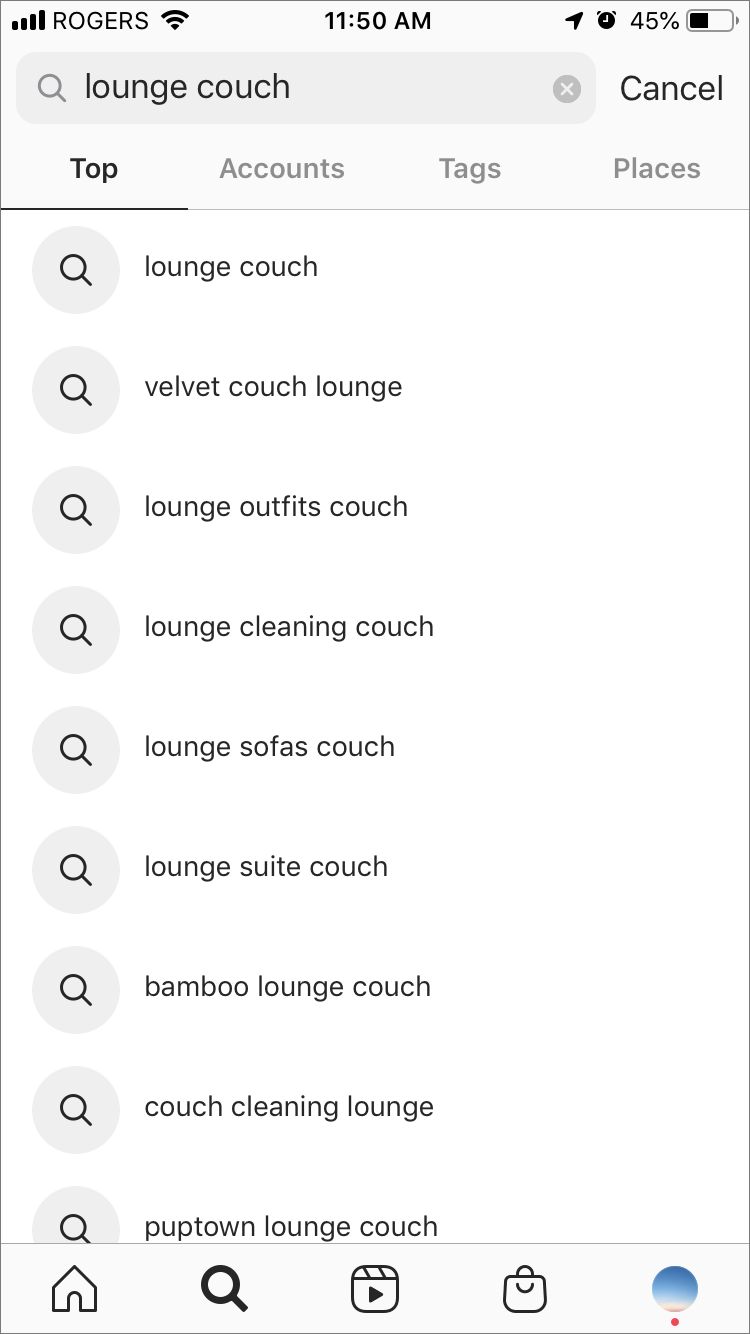Switch to the Accounts tab

282,168
